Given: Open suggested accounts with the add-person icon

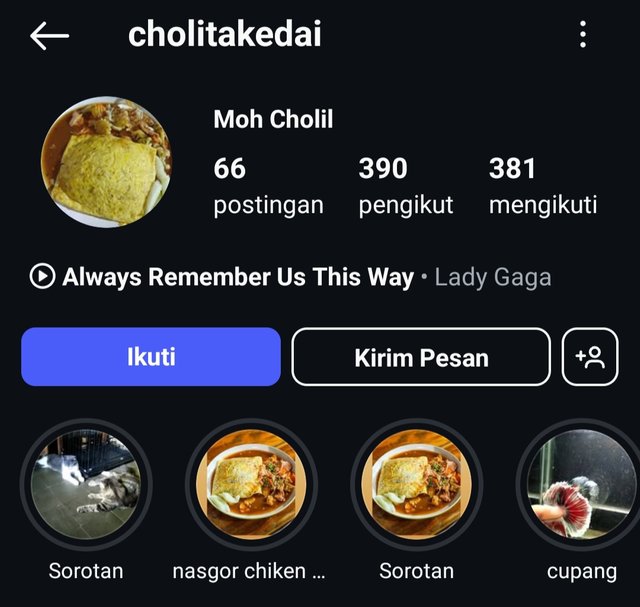Looking at the screenshot, I should (x=590, y=357).
